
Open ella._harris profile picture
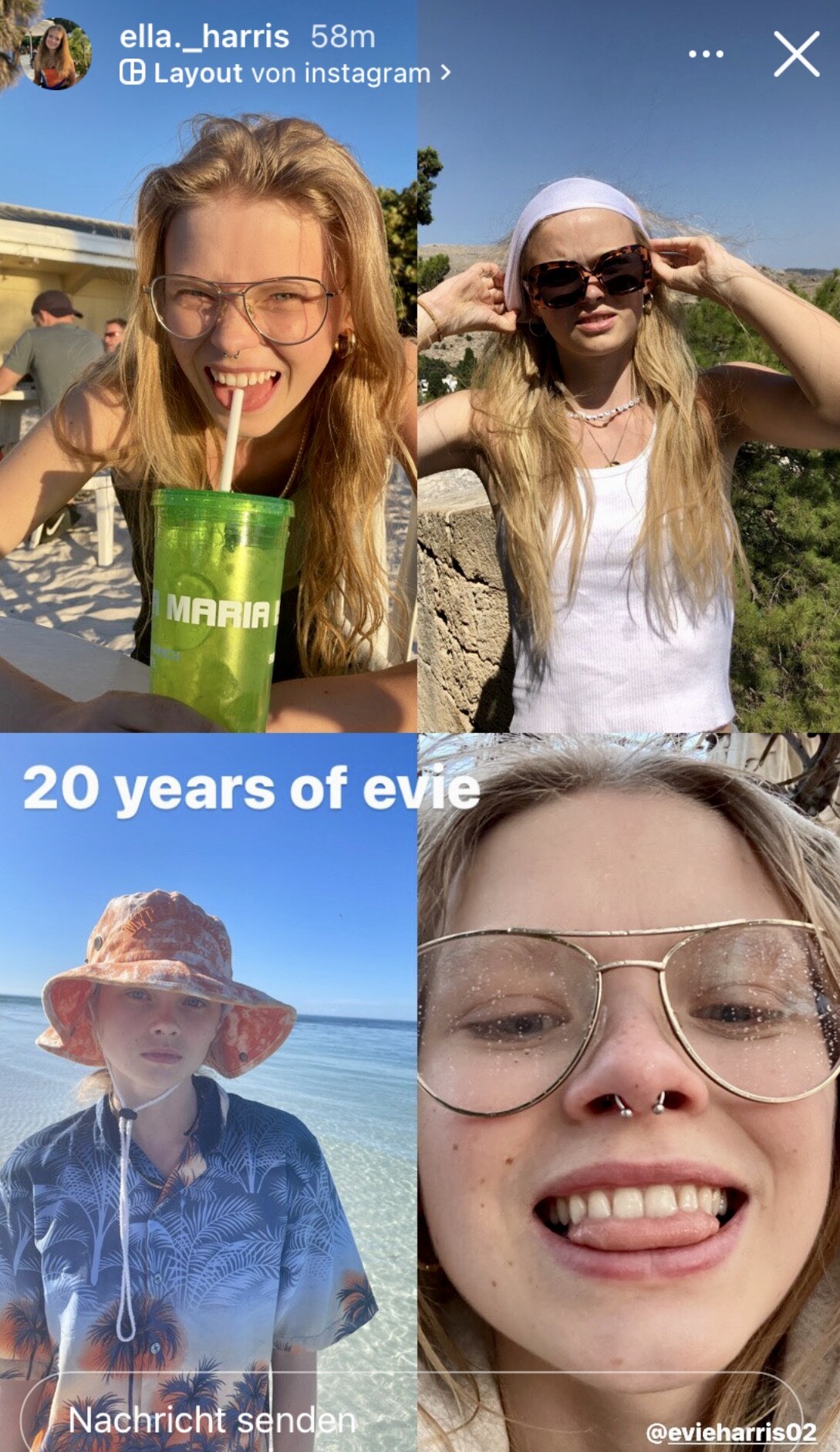click(55, 54)
